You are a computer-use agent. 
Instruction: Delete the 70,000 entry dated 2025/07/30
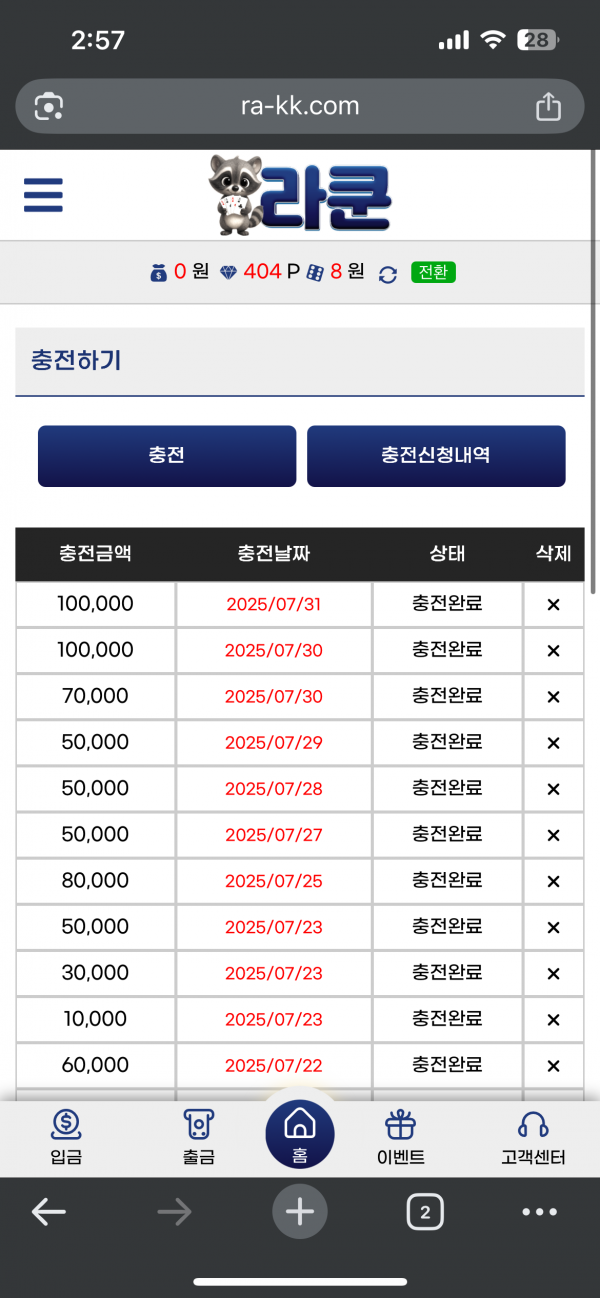point(553,697)
